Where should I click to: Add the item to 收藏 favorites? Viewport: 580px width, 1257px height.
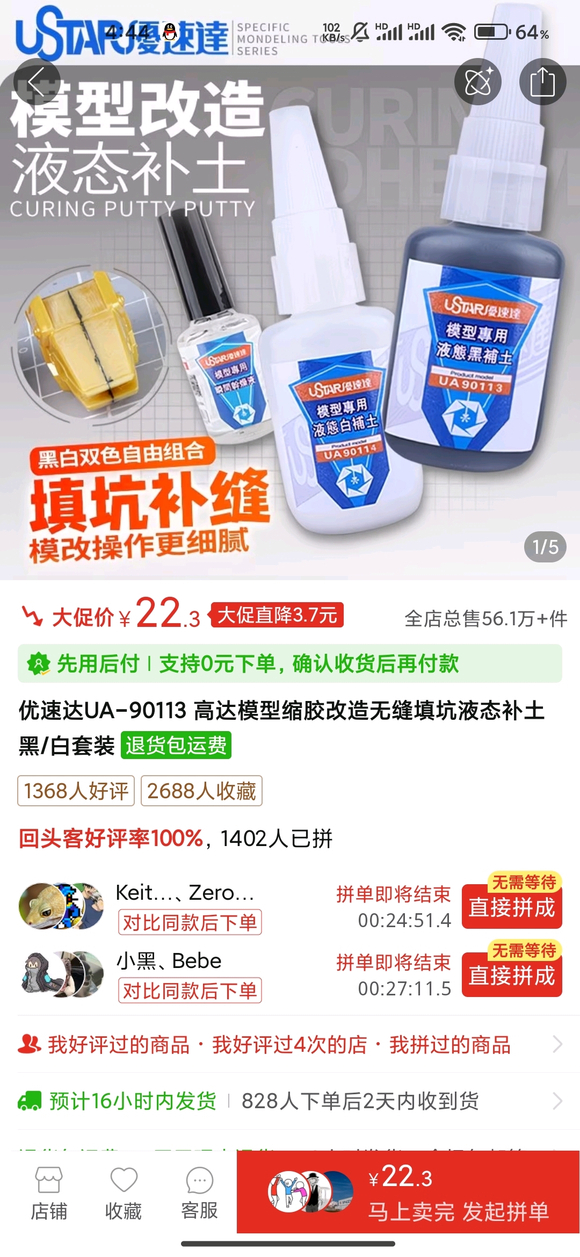124,1193
